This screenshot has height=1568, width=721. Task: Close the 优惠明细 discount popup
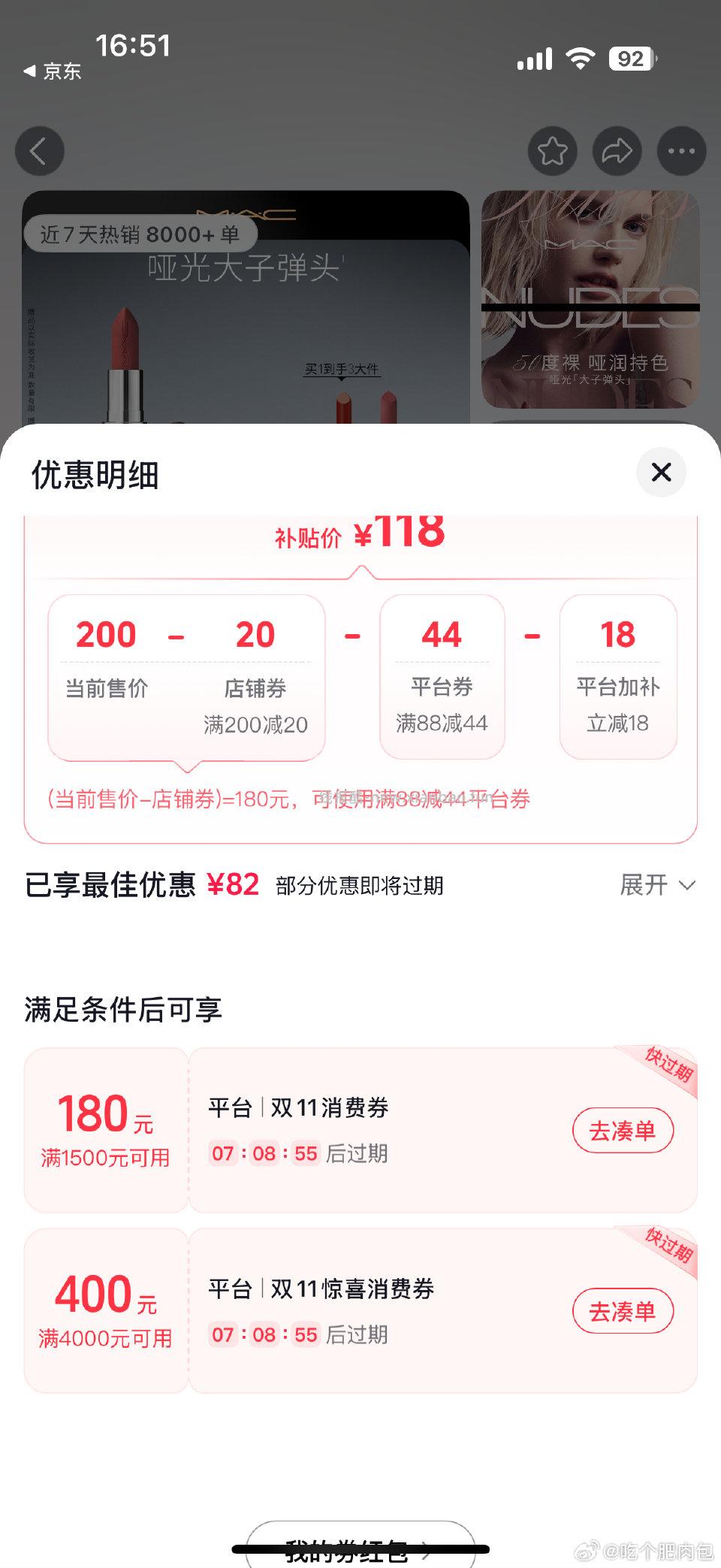tap(660, 473)
